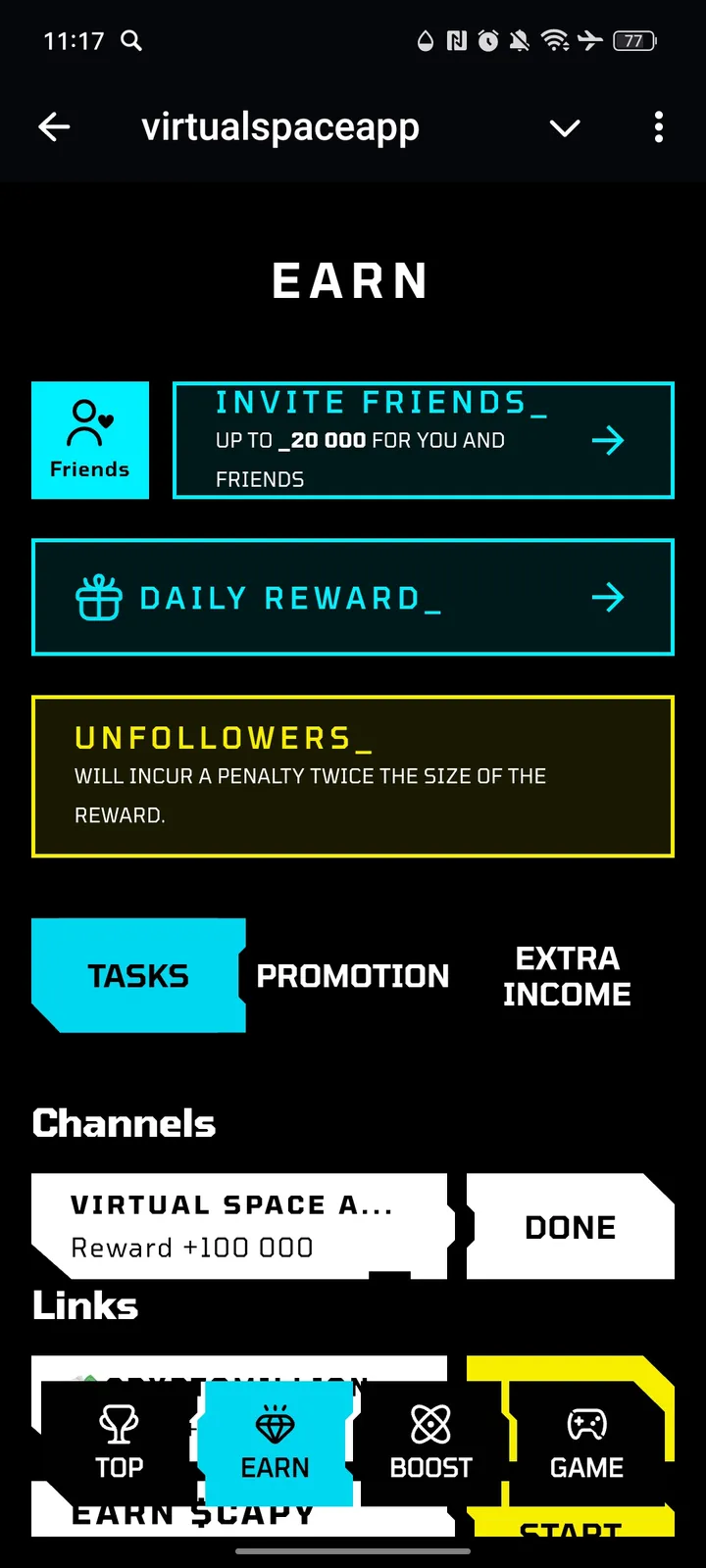Viewport: 706px width, 1568px height.
Task: Open the three-dot overflow menu
Action: click(658, 126)
